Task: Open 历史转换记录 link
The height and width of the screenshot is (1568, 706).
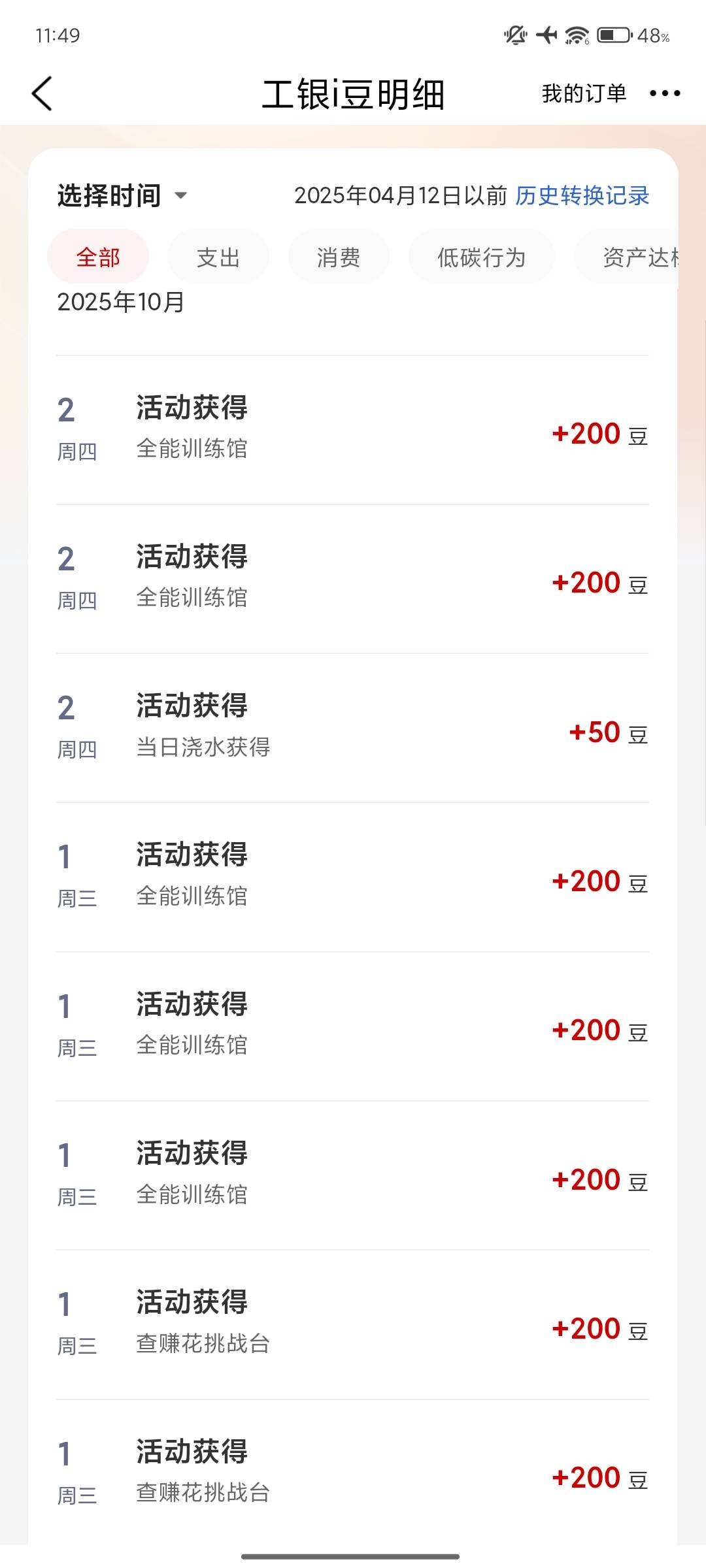Action: (582, 195)
